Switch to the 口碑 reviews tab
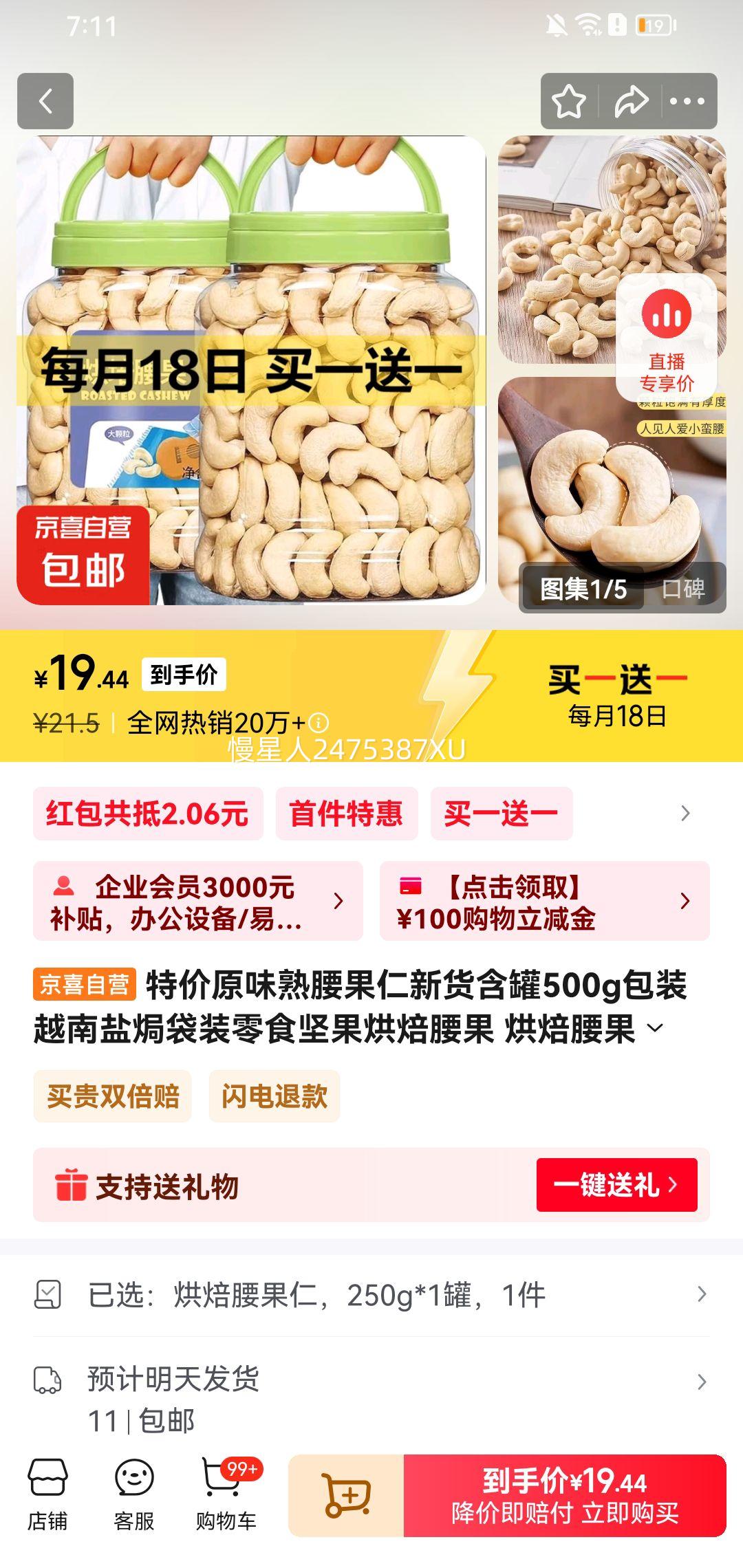 (x=683, y=589)
